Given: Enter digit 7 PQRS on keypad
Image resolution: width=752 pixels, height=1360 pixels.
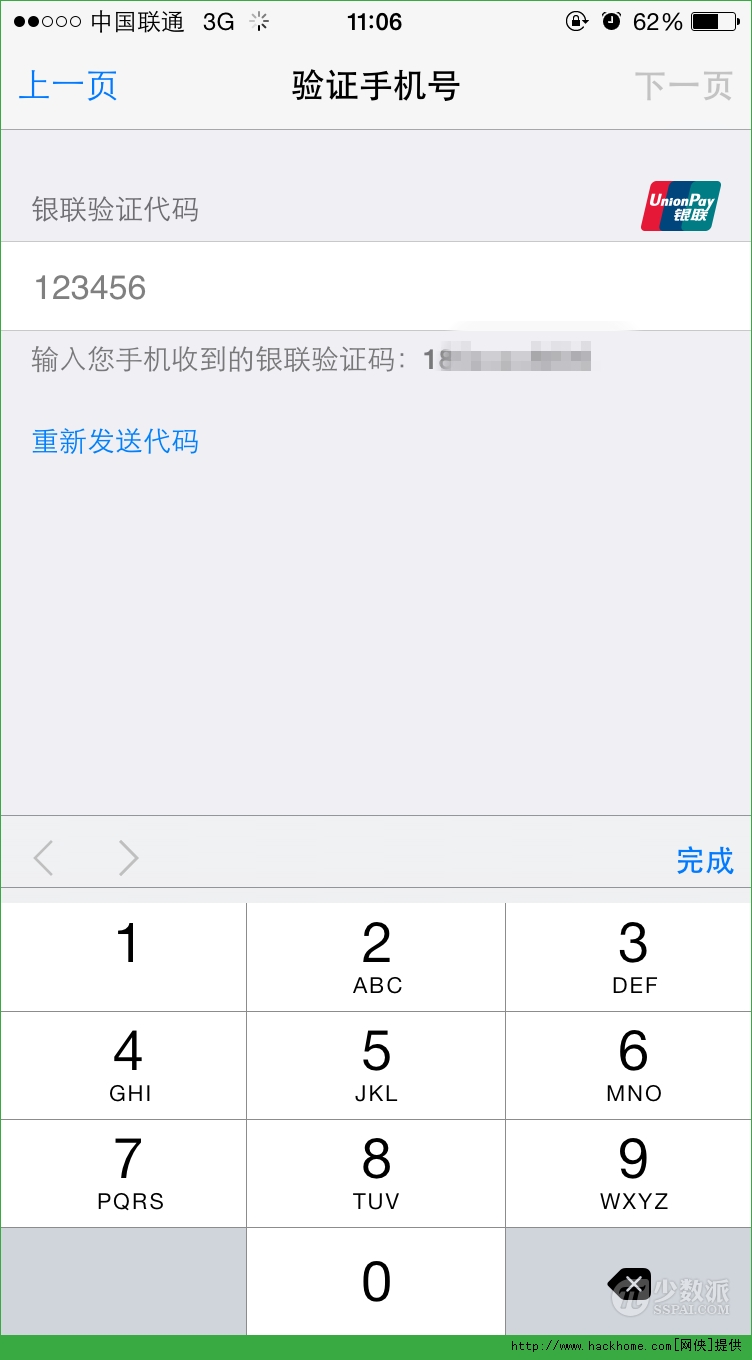Looking at the screenshot, I should pyautogui.click(x=124, y=1173).
